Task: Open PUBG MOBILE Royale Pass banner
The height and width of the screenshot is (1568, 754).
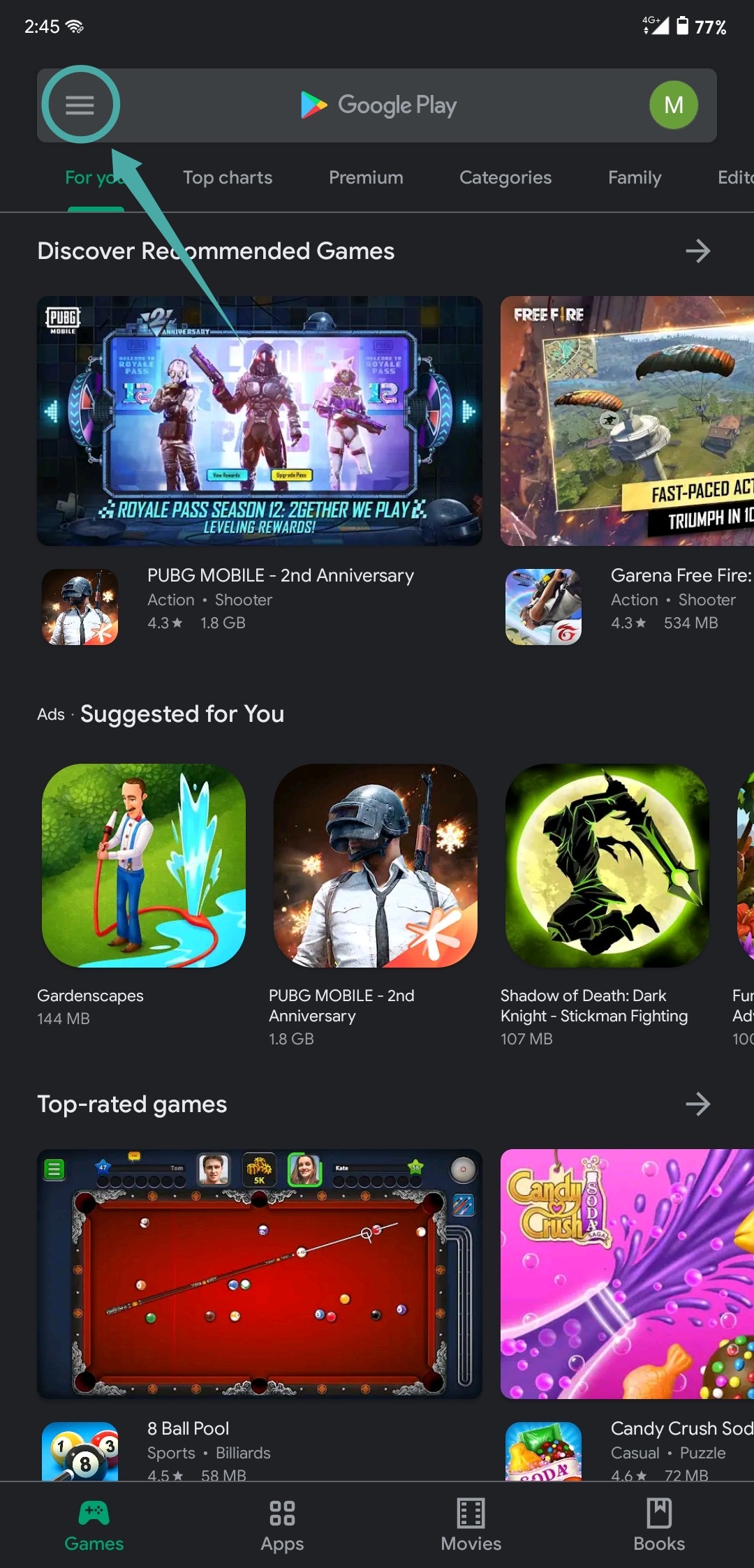Action: click(x=260, y=421)
